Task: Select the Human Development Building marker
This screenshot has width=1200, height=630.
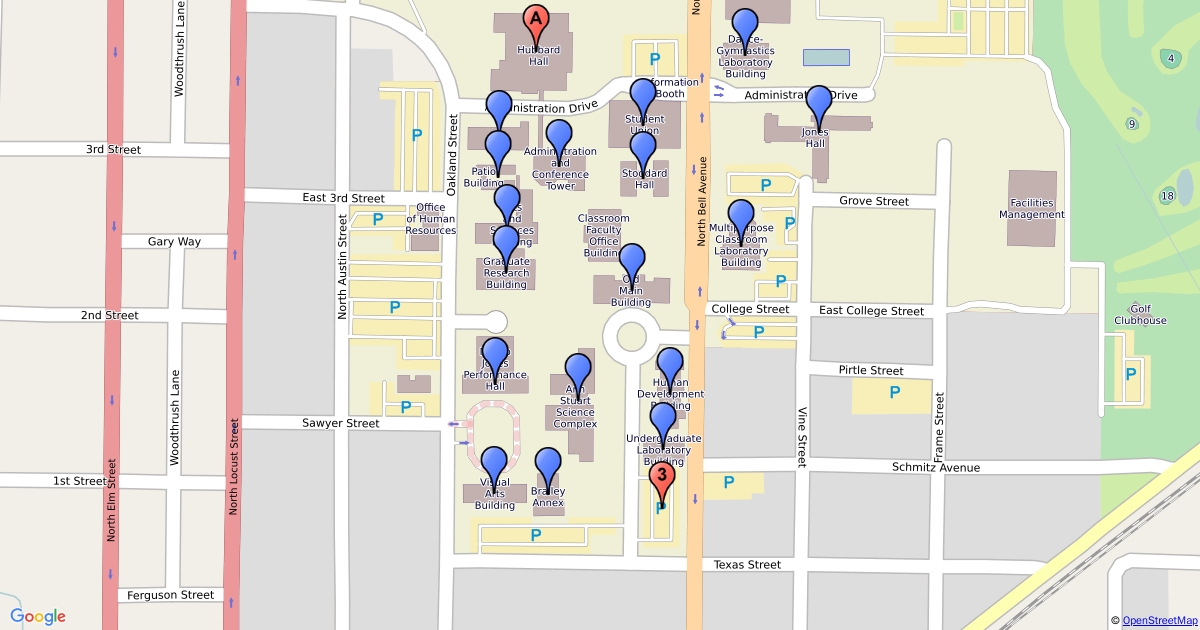Action: pyautogui.click(x=669, y=366)
